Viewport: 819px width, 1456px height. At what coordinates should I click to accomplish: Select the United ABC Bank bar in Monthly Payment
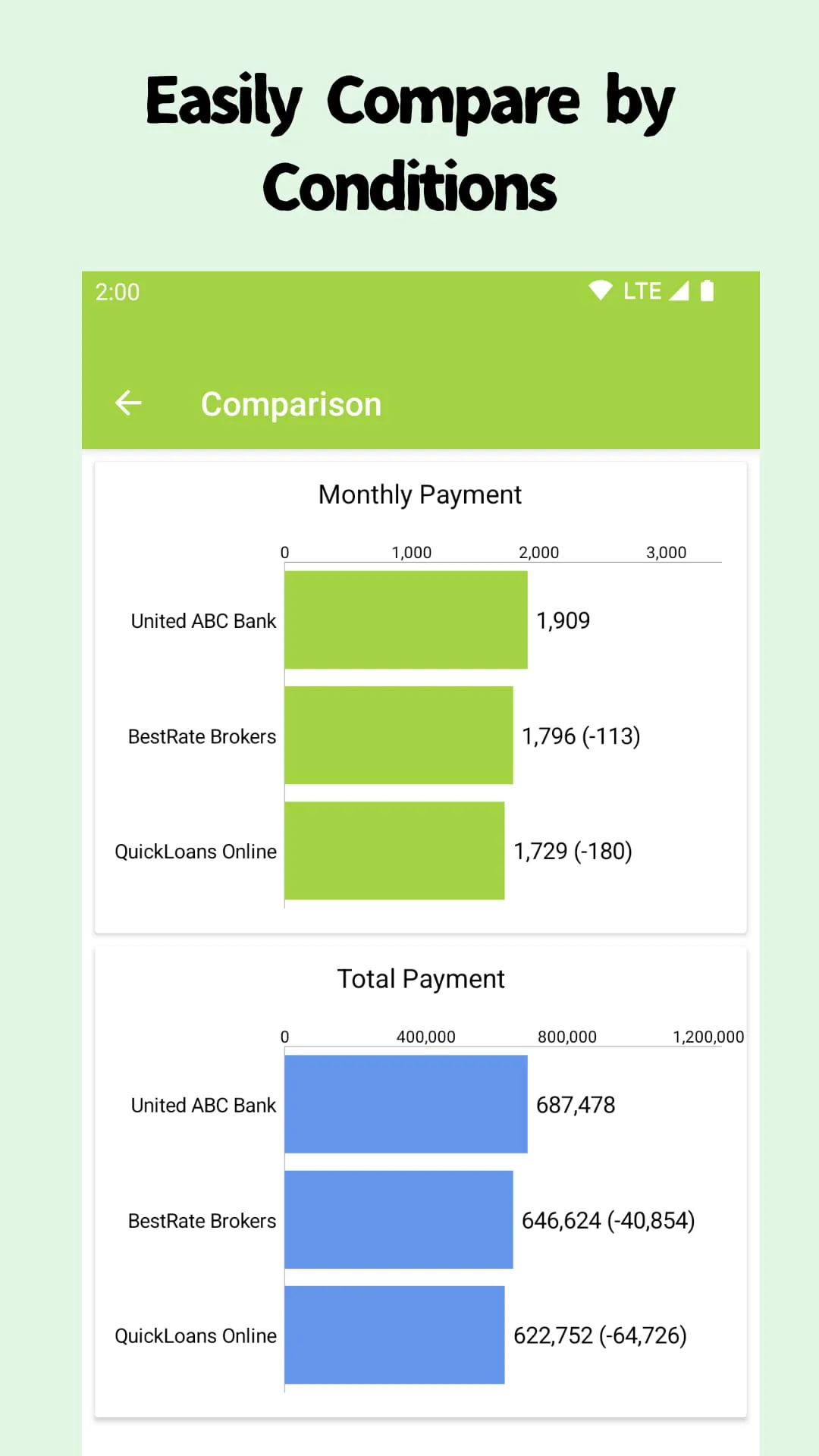pos(405,620)
